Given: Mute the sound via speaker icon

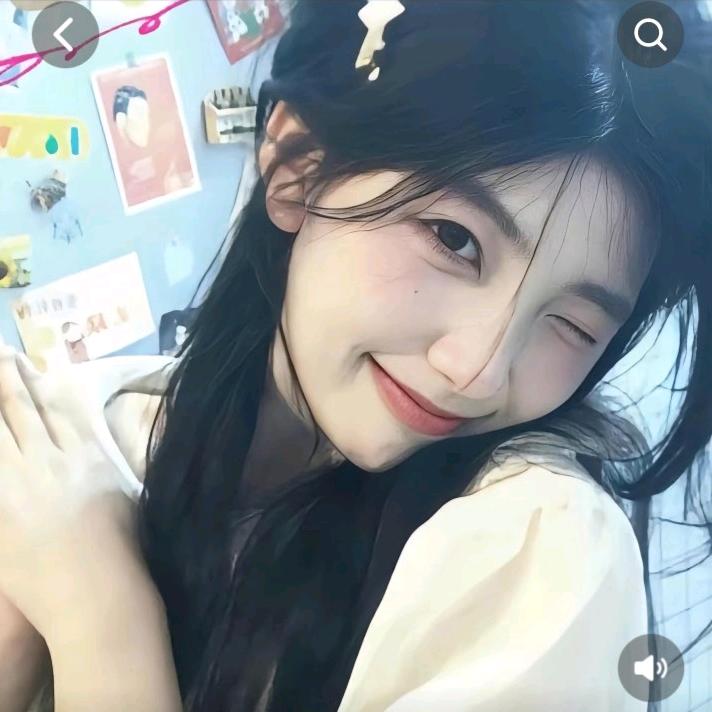Looking at the screenshot, I should [650, 668].
